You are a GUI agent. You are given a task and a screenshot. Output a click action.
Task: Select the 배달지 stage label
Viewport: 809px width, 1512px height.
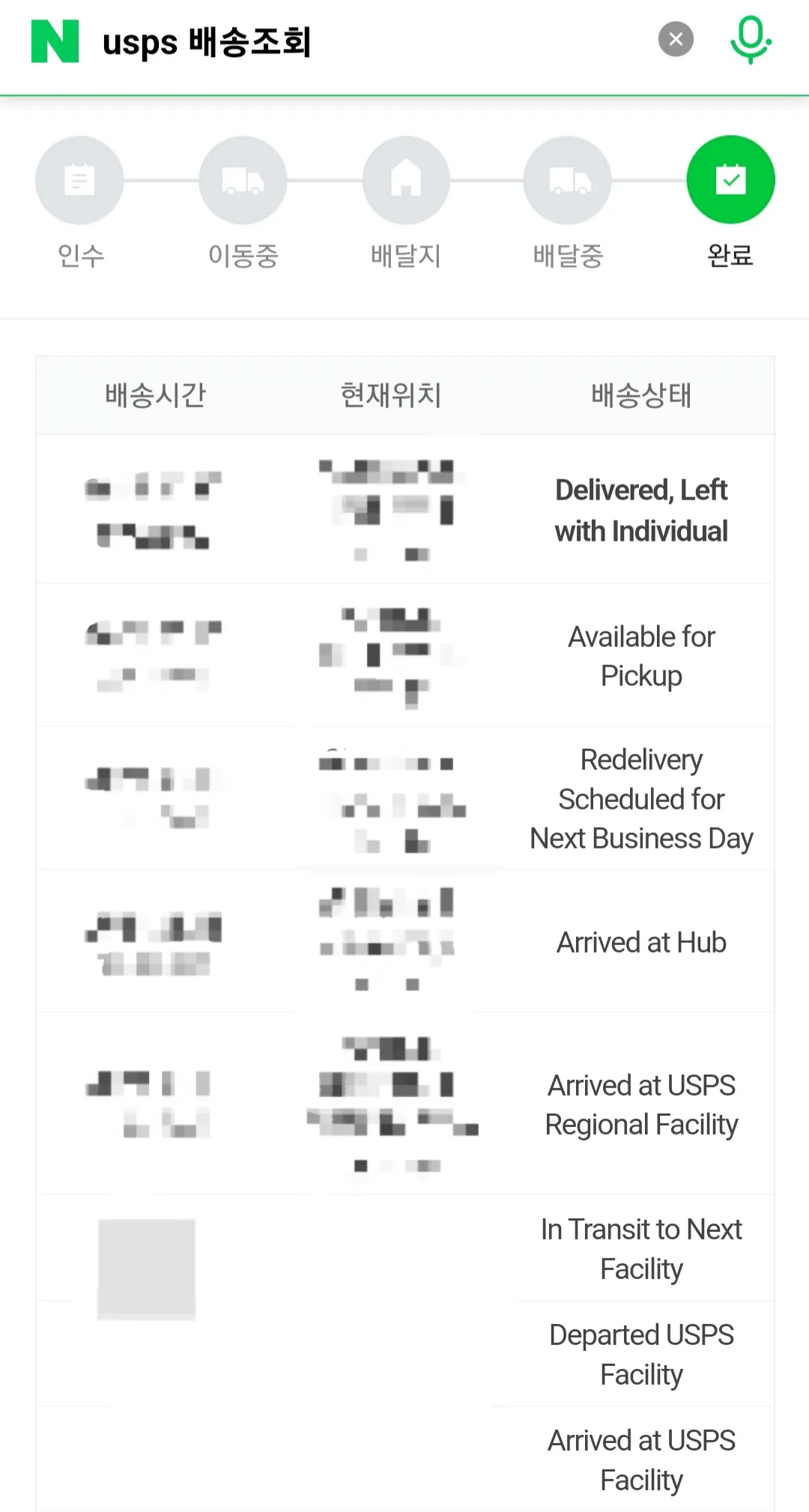405,256
